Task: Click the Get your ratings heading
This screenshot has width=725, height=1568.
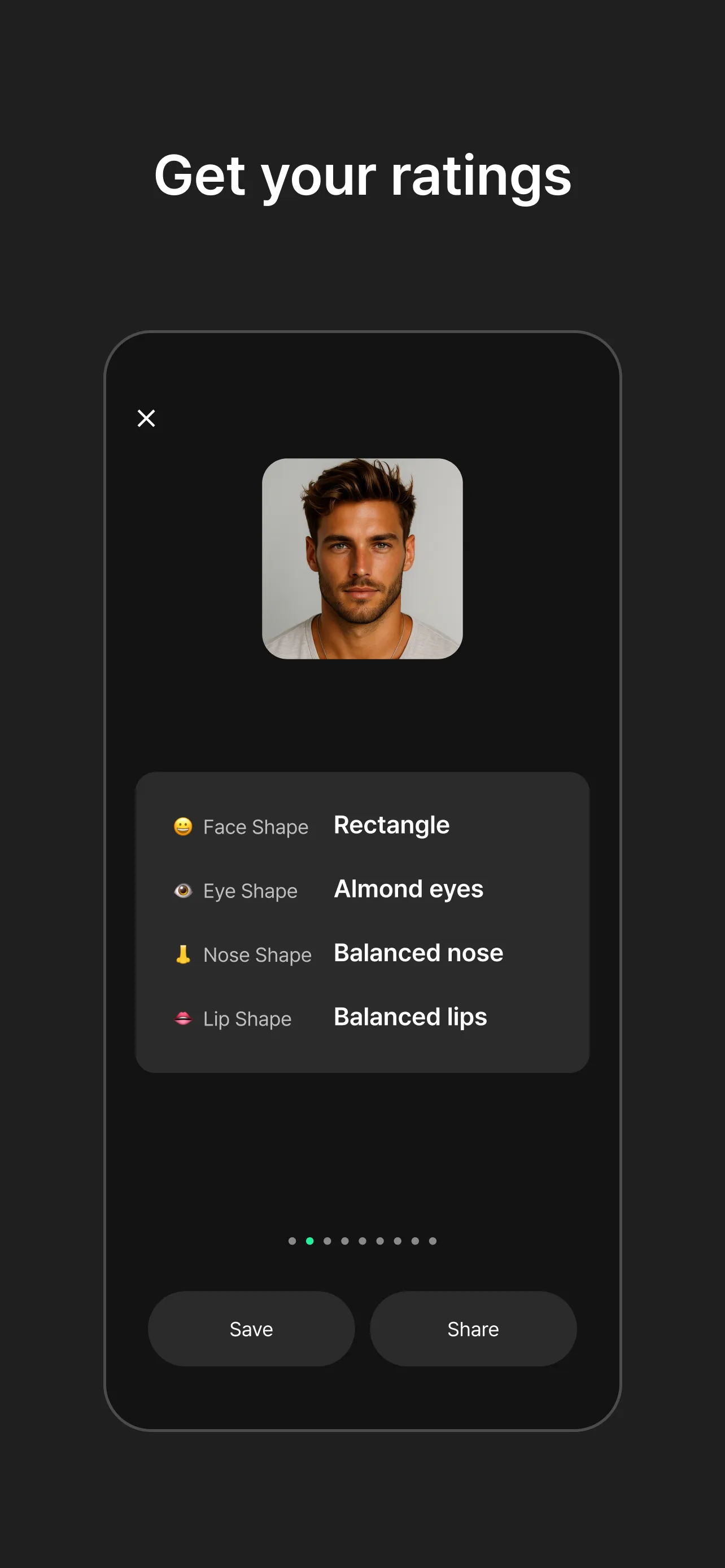Action: (362, 176)
